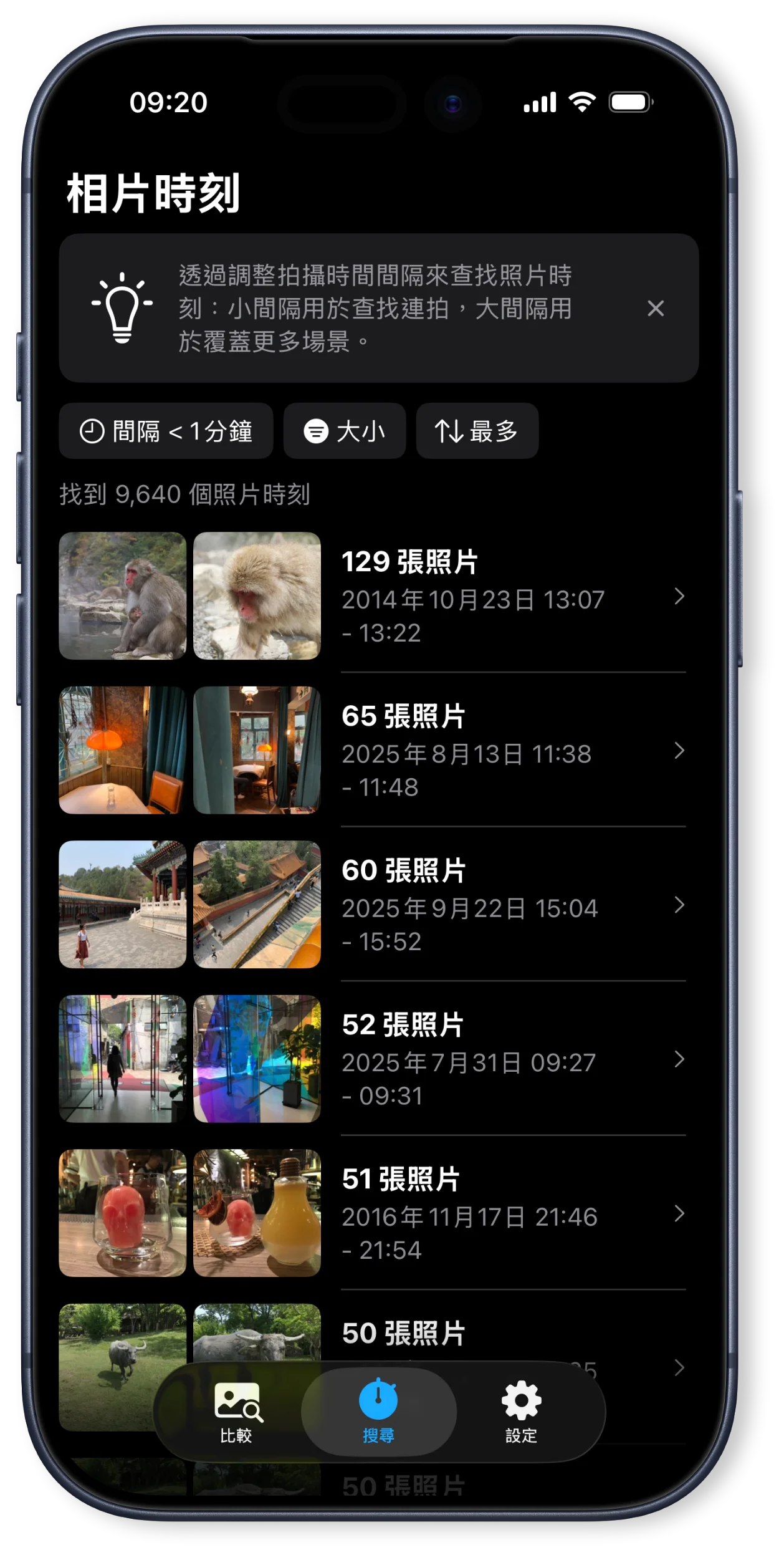The height and width of the screenshot is (1555, 784).
Task: Toggle the 間隔 <1分鐘 filter chip
Action: (166, 431)
